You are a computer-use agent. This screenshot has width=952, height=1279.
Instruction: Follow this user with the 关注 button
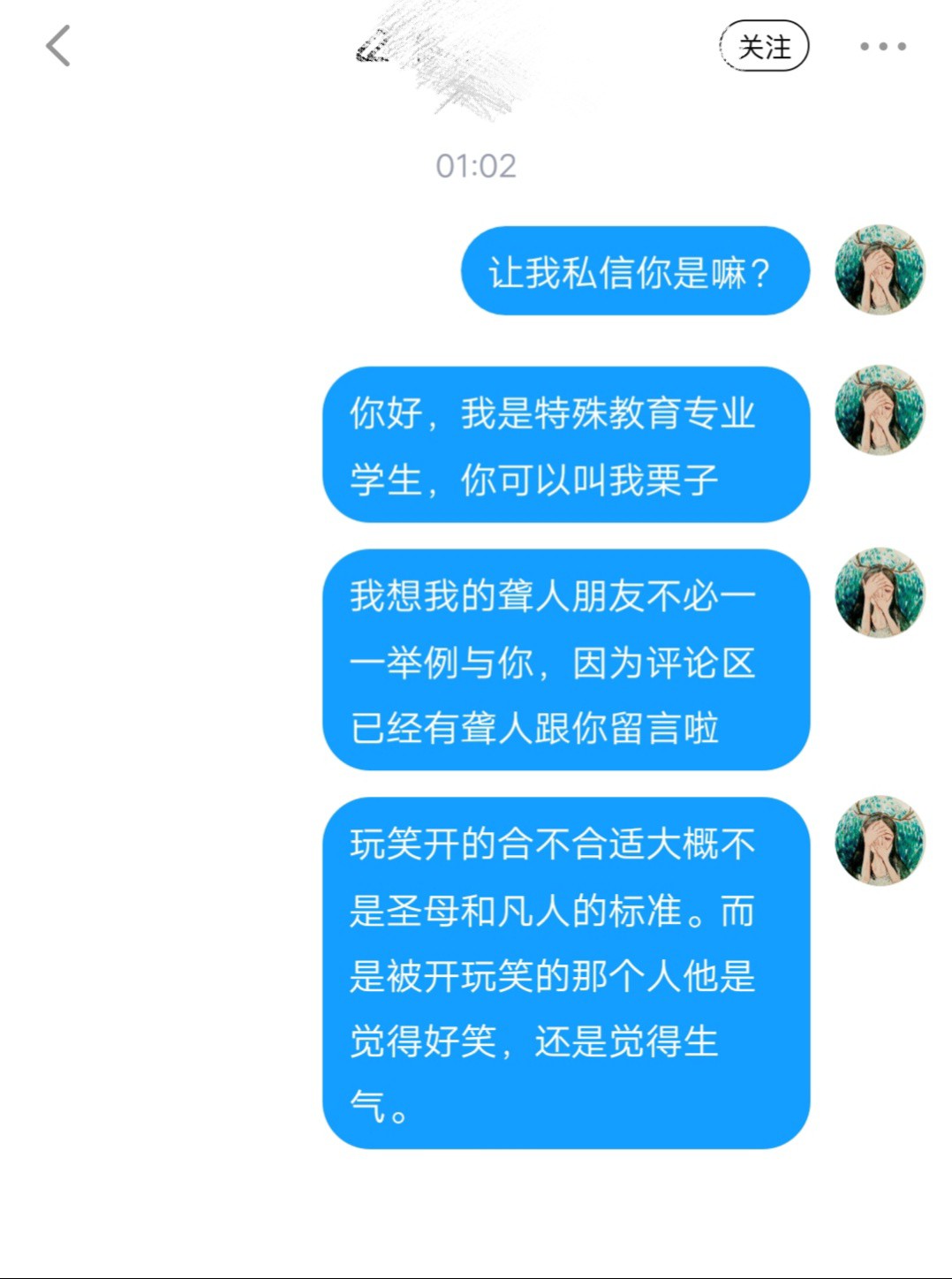point(764,46)
